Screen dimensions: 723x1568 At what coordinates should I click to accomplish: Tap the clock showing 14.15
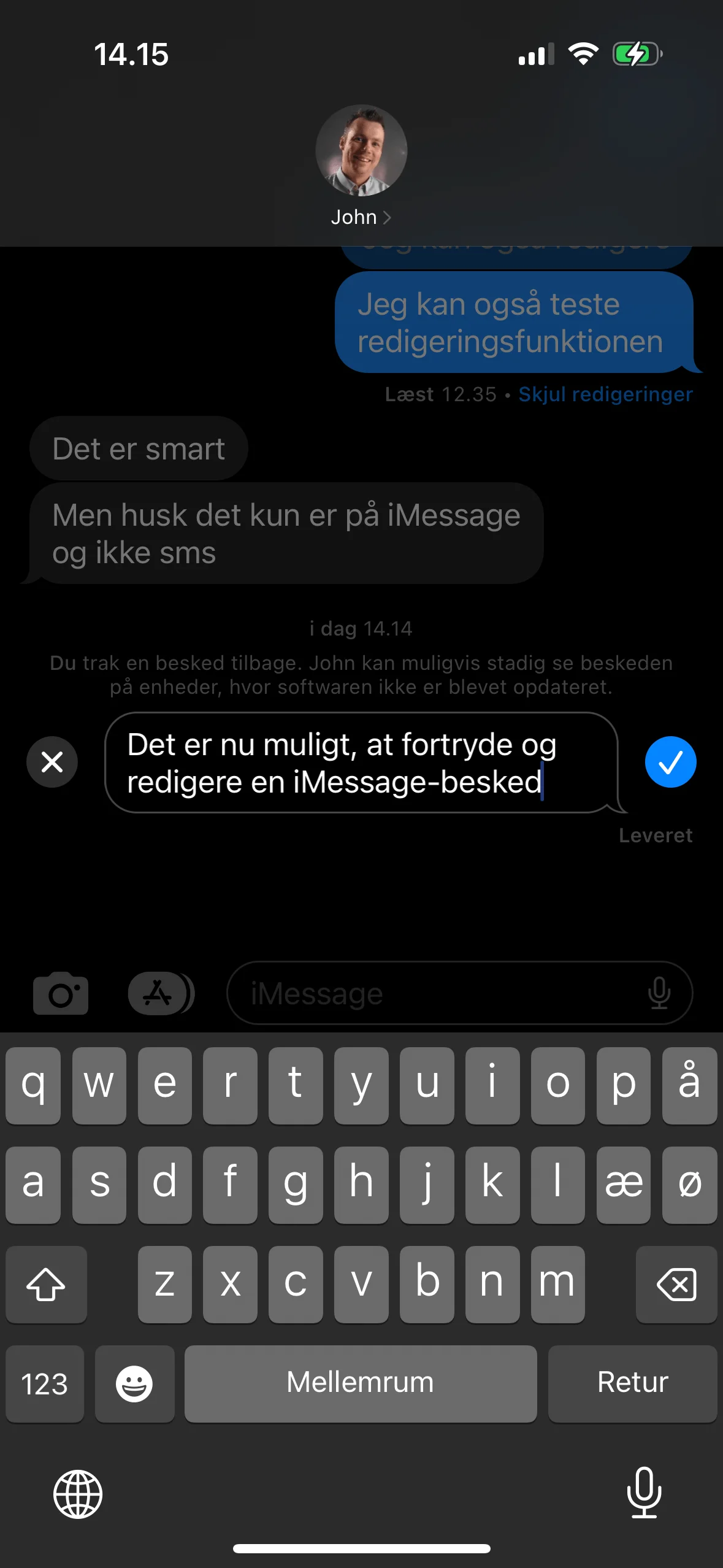[x=131, y=54]
